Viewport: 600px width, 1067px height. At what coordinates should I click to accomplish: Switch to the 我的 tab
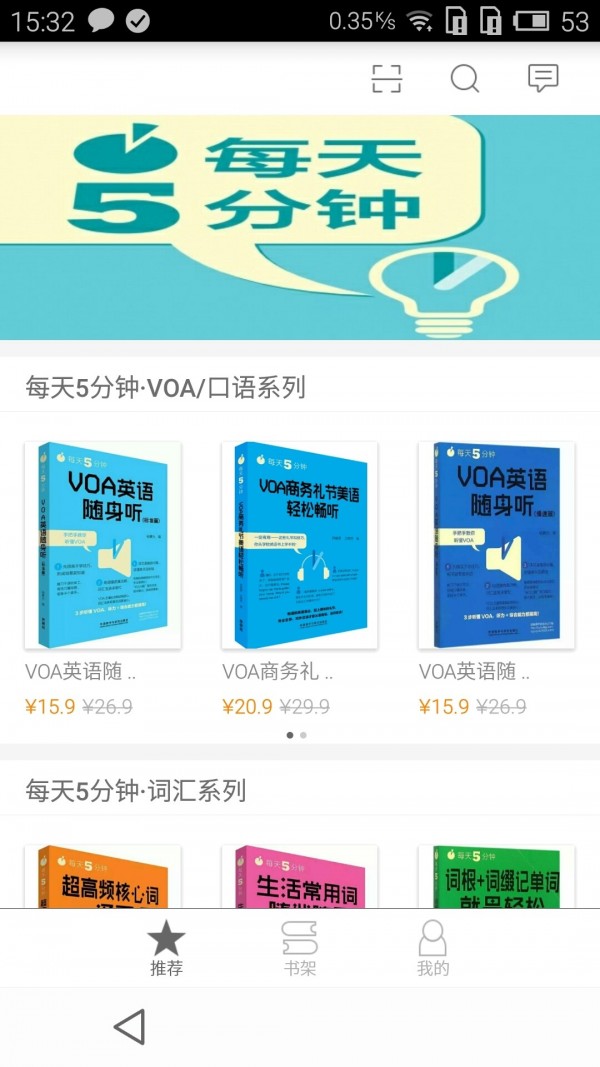pos(433,948)
